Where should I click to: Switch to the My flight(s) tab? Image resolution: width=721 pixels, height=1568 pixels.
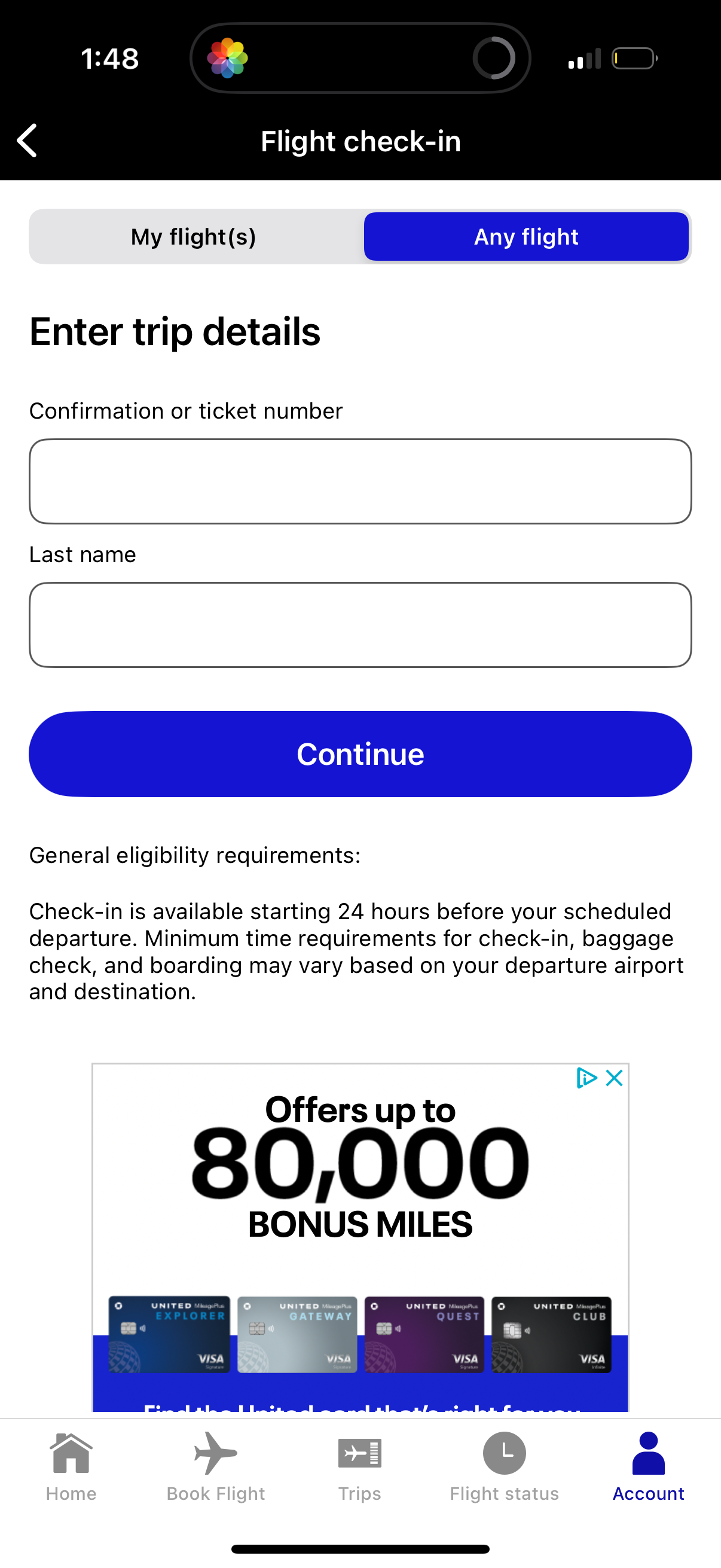tap(193, 236)
